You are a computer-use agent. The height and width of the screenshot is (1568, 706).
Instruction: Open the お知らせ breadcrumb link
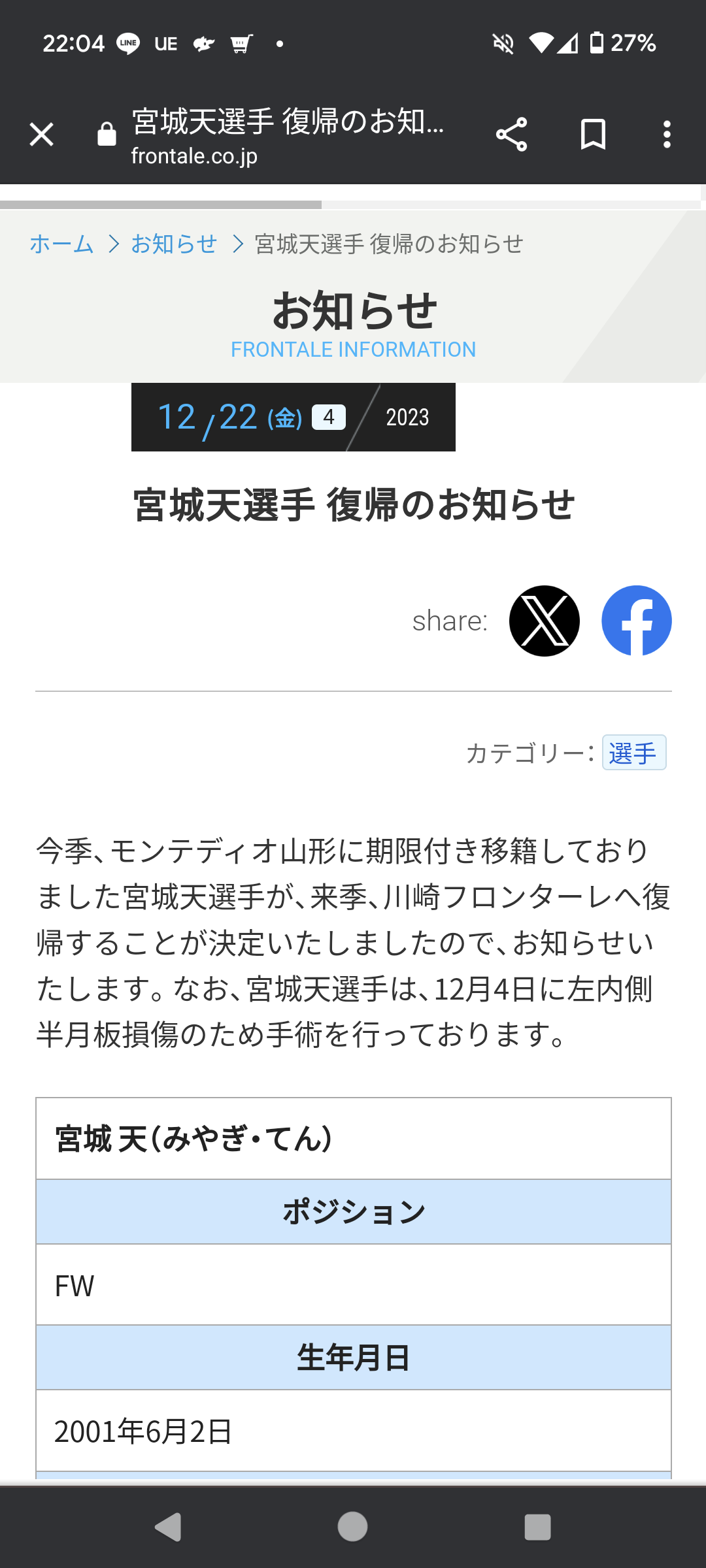pos(174,244)
